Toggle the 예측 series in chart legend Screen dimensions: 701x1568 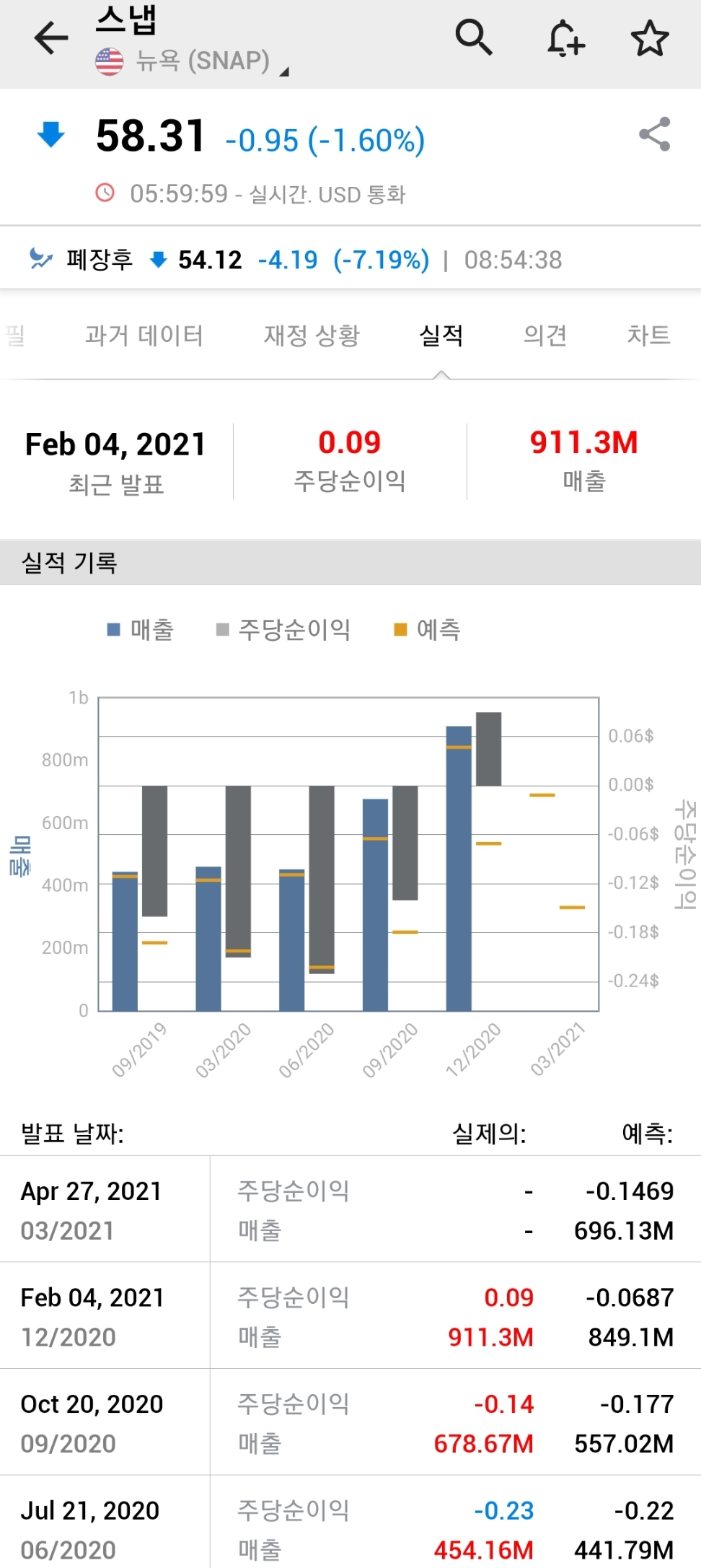pyautogui.click(x=427, y=630)
